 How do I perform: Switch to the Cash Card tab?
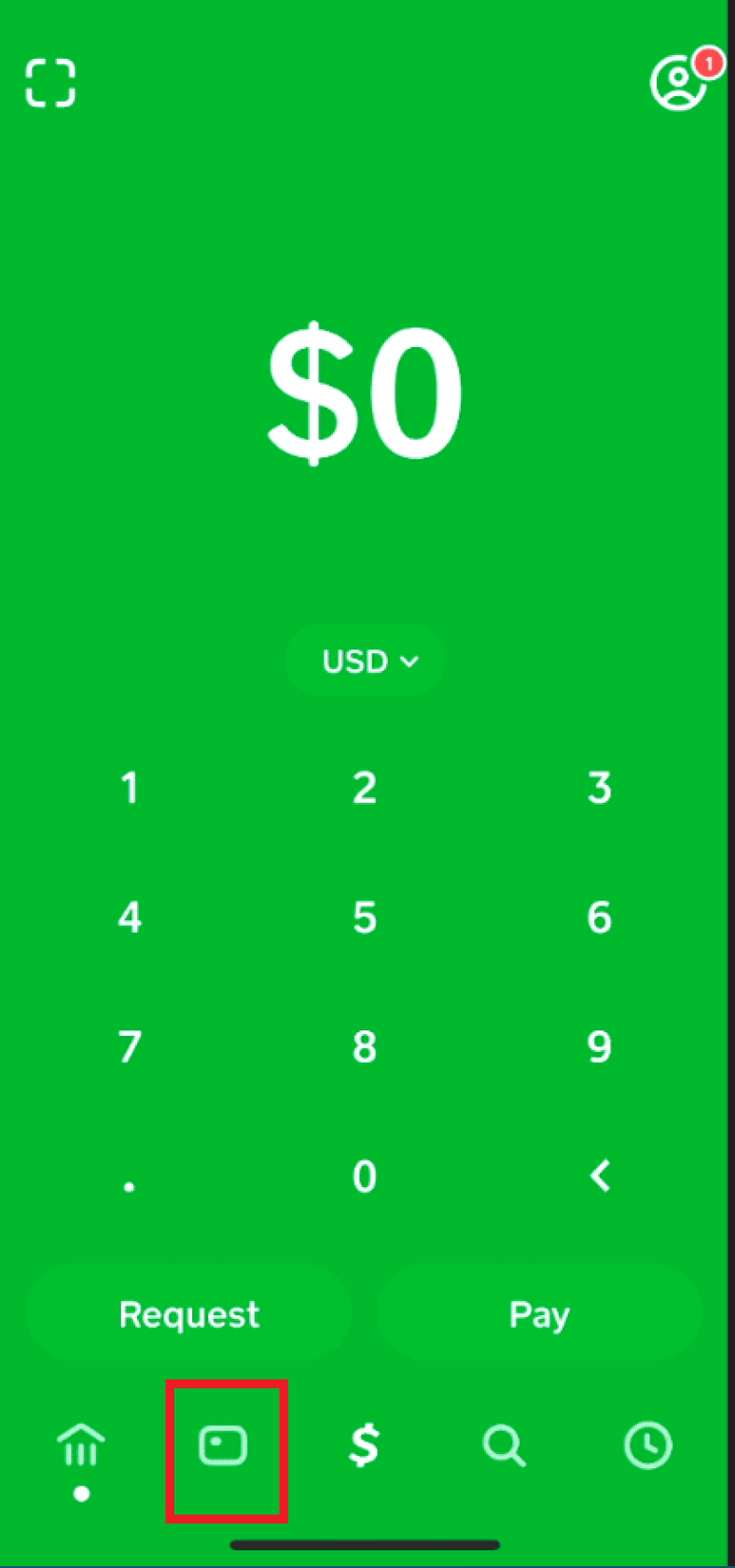[224, 1447]
